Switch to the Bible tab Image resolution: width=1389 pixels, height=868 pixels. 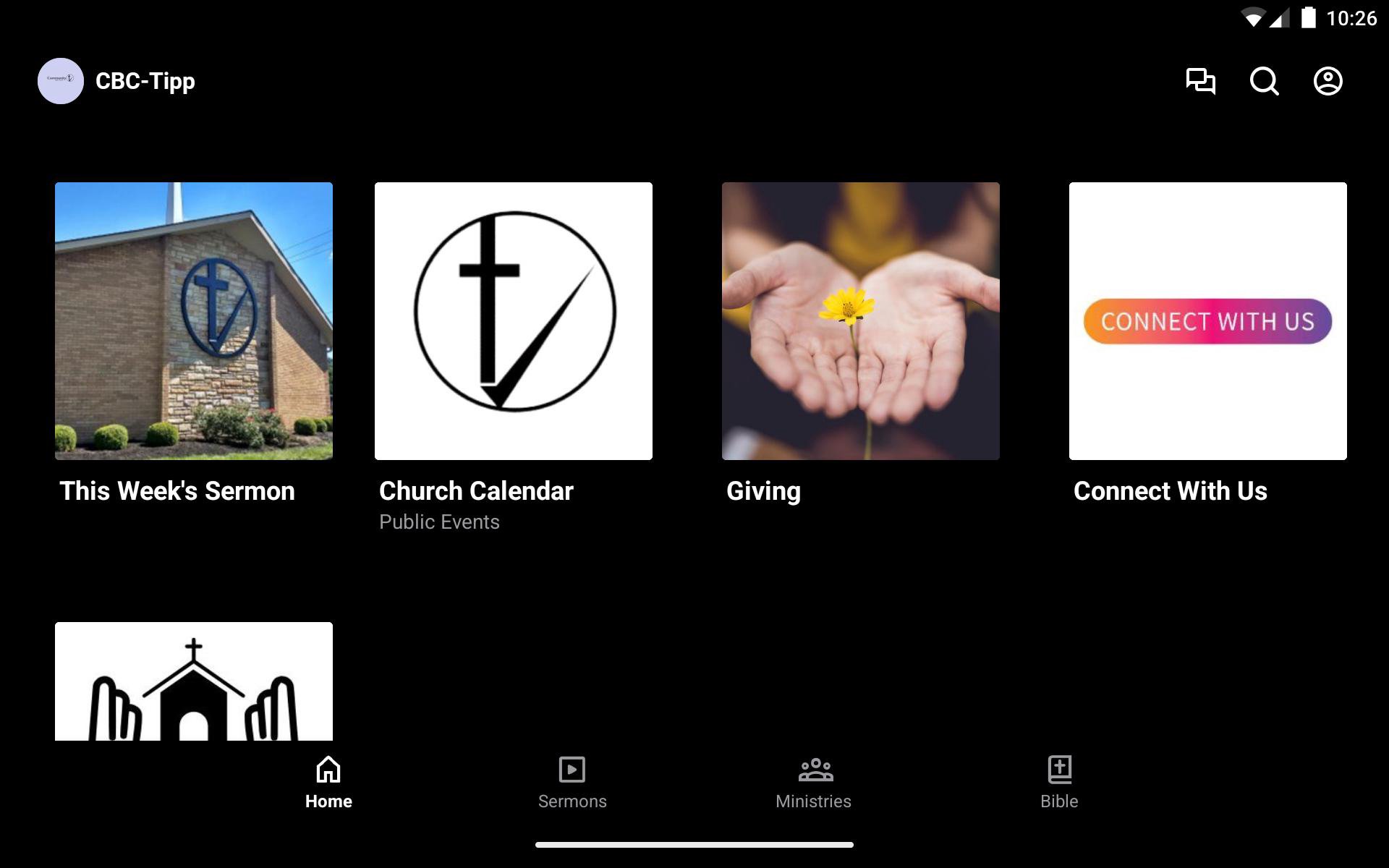(1059, 783)
